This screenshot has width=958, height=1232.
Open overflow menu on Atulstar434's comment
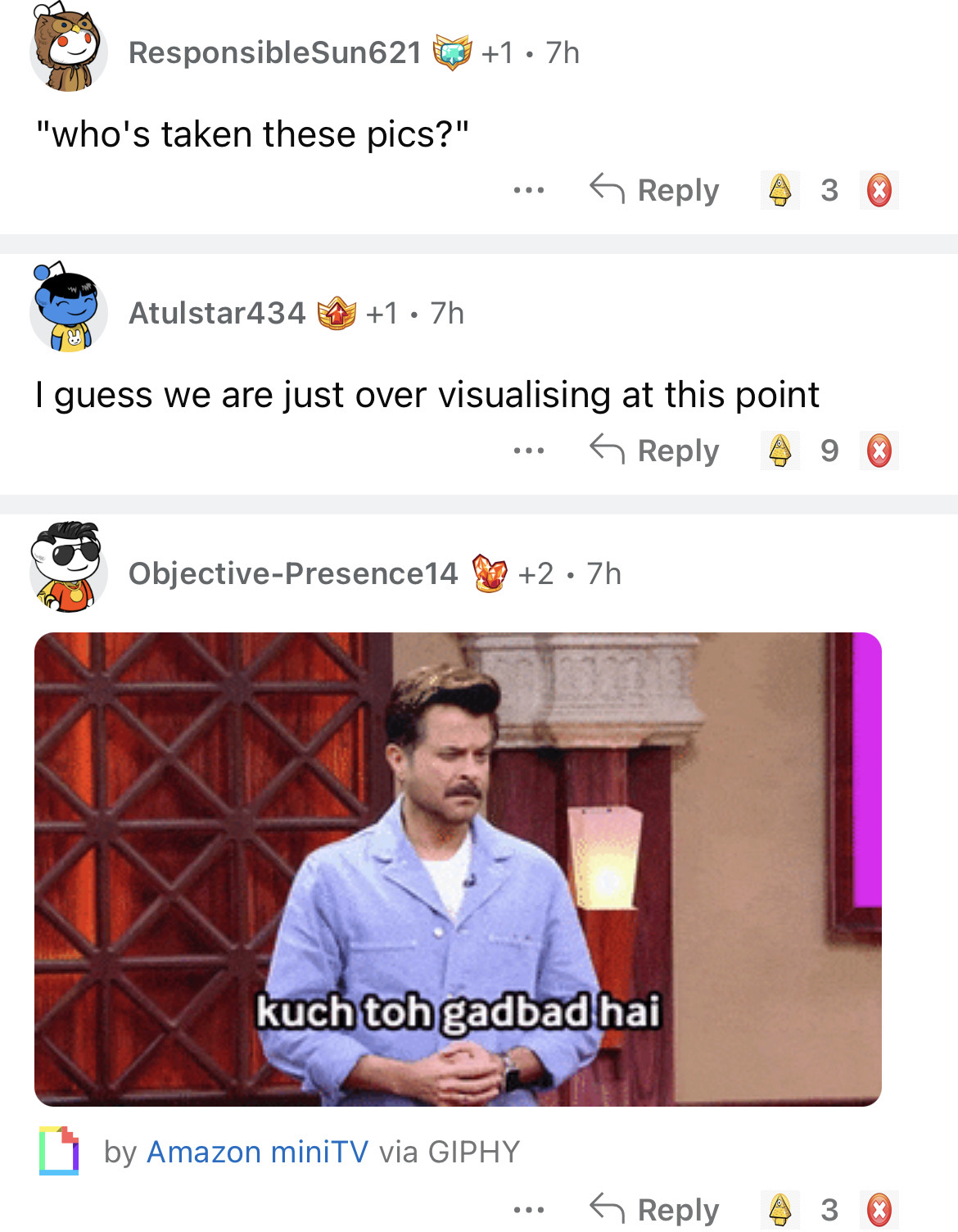click(x=528, y=451)
